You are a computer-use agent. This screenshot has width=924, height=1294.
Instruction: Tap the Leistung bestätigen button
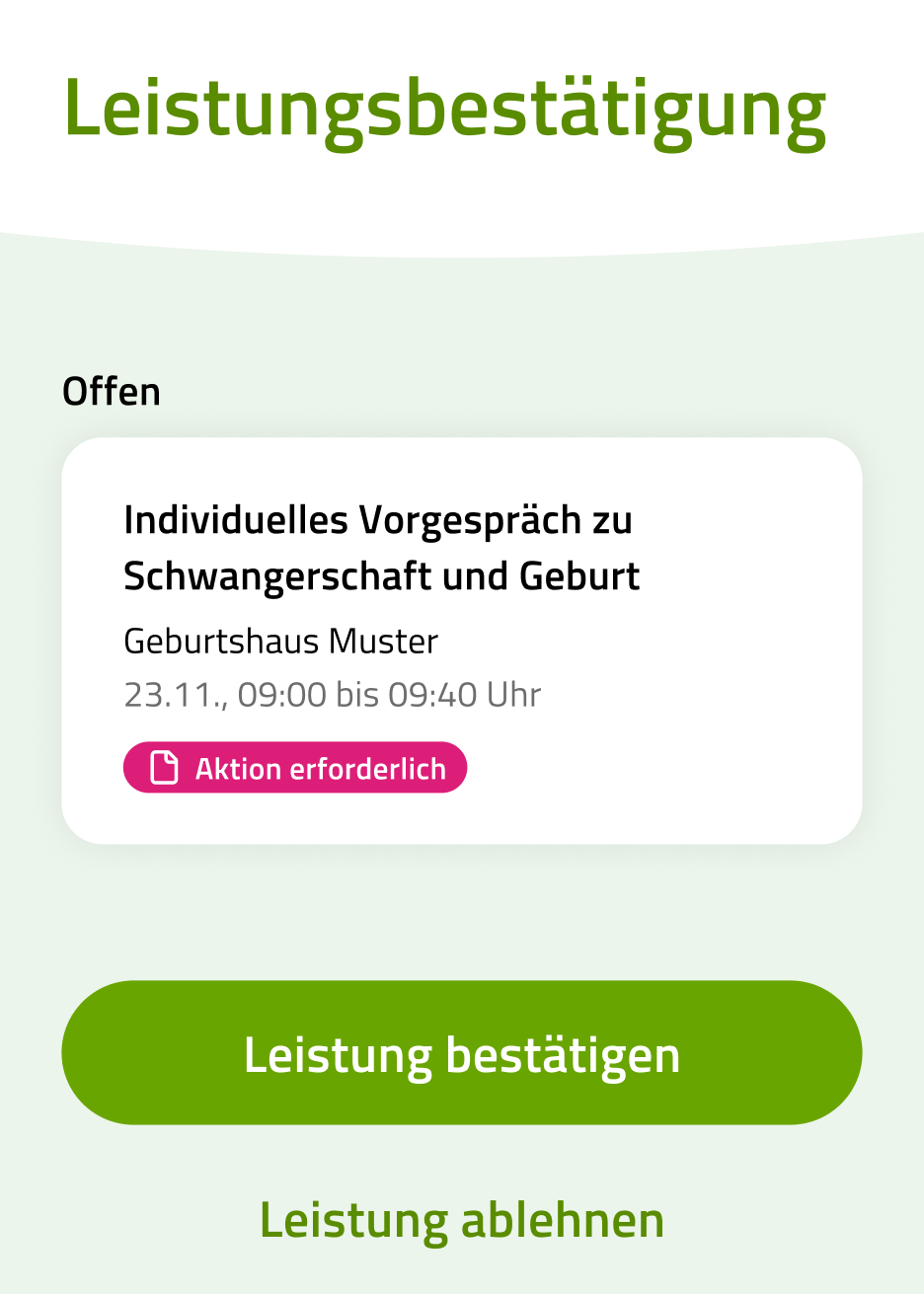(461, 1052)
